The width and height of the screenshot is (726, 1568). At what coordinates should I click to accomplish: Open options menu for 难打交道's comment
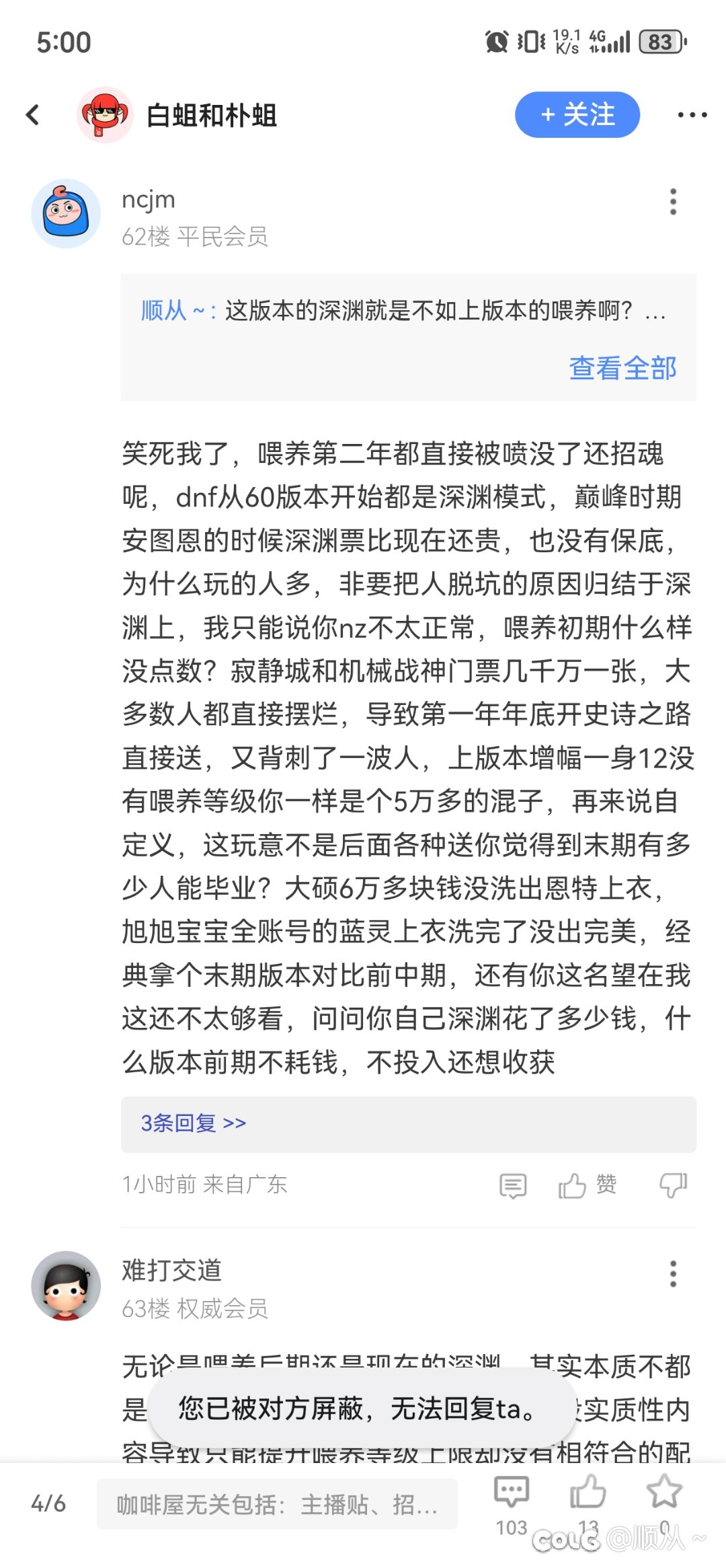(x=673, y=1274)
